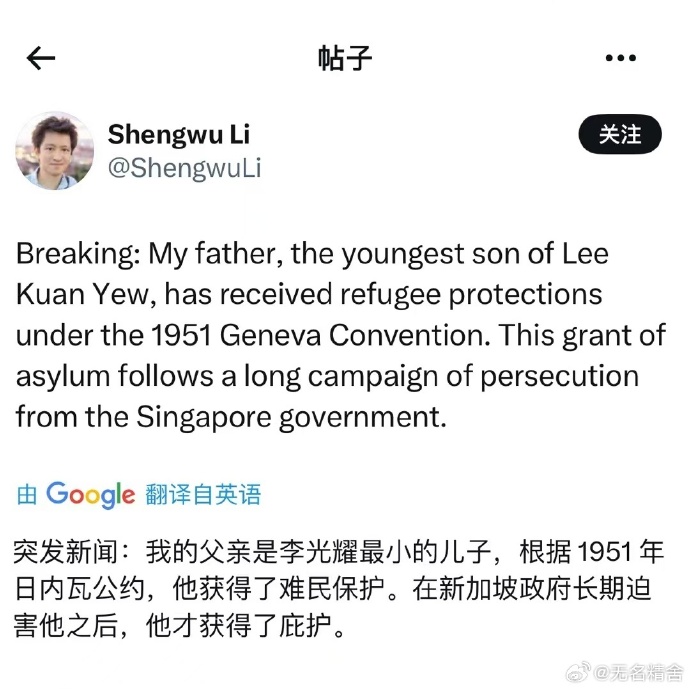Open the three-dot overflow menu

click(x=621, y=58)
